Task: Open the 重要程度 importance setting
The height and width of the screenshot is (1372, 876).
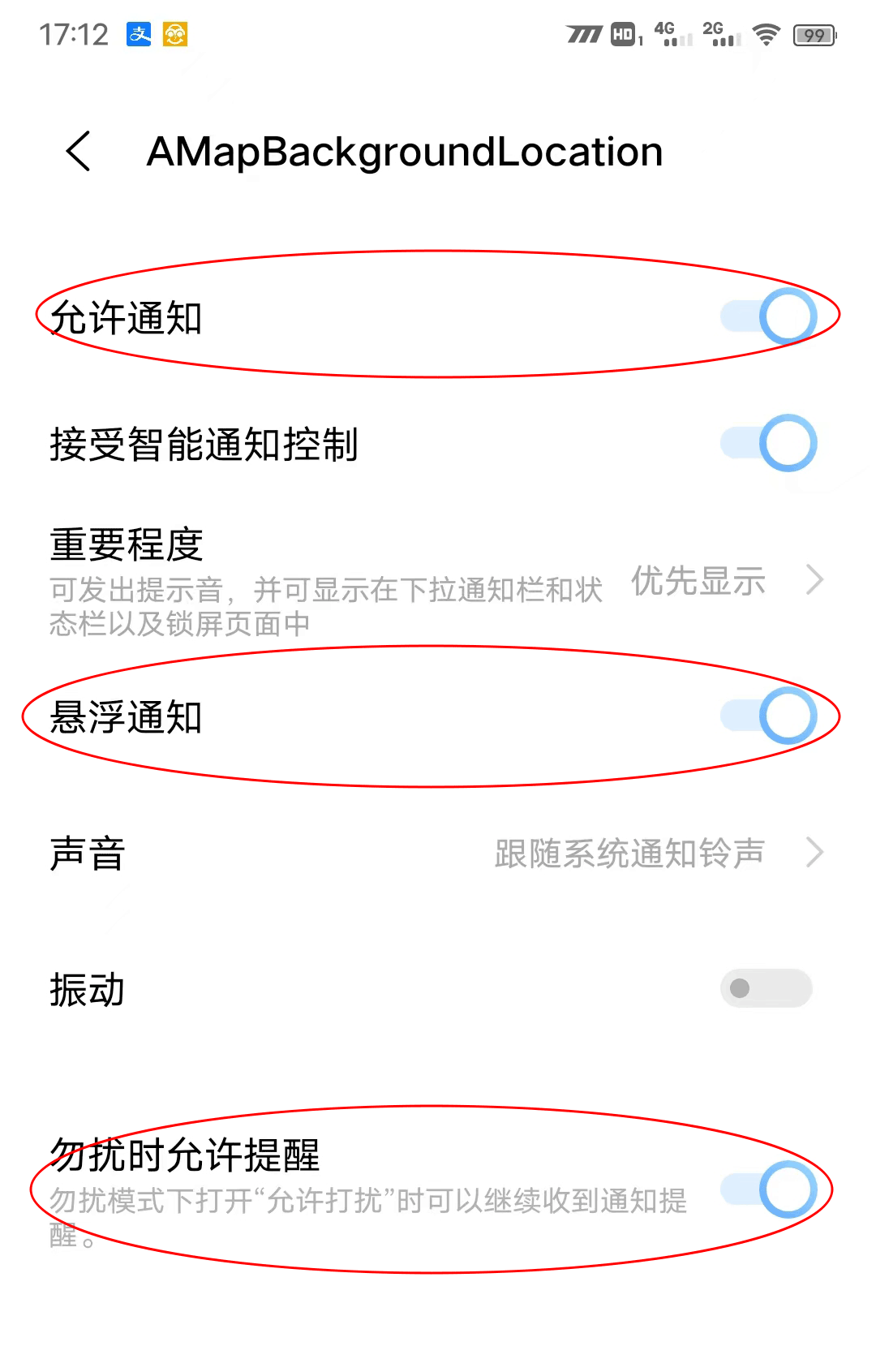Action: click(x=438, y=580)
